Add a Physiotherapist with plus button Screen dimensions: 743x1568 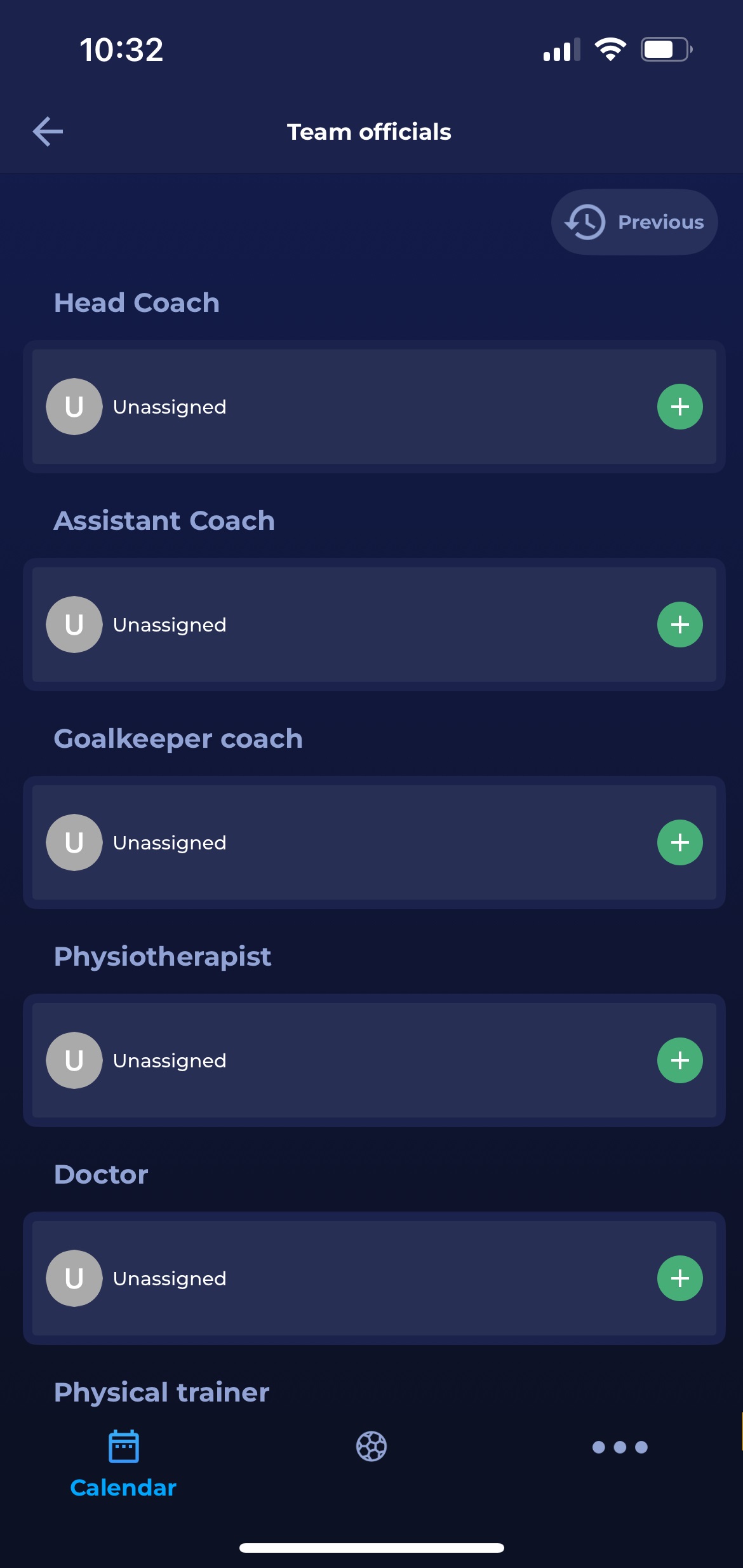(679, 1060)
